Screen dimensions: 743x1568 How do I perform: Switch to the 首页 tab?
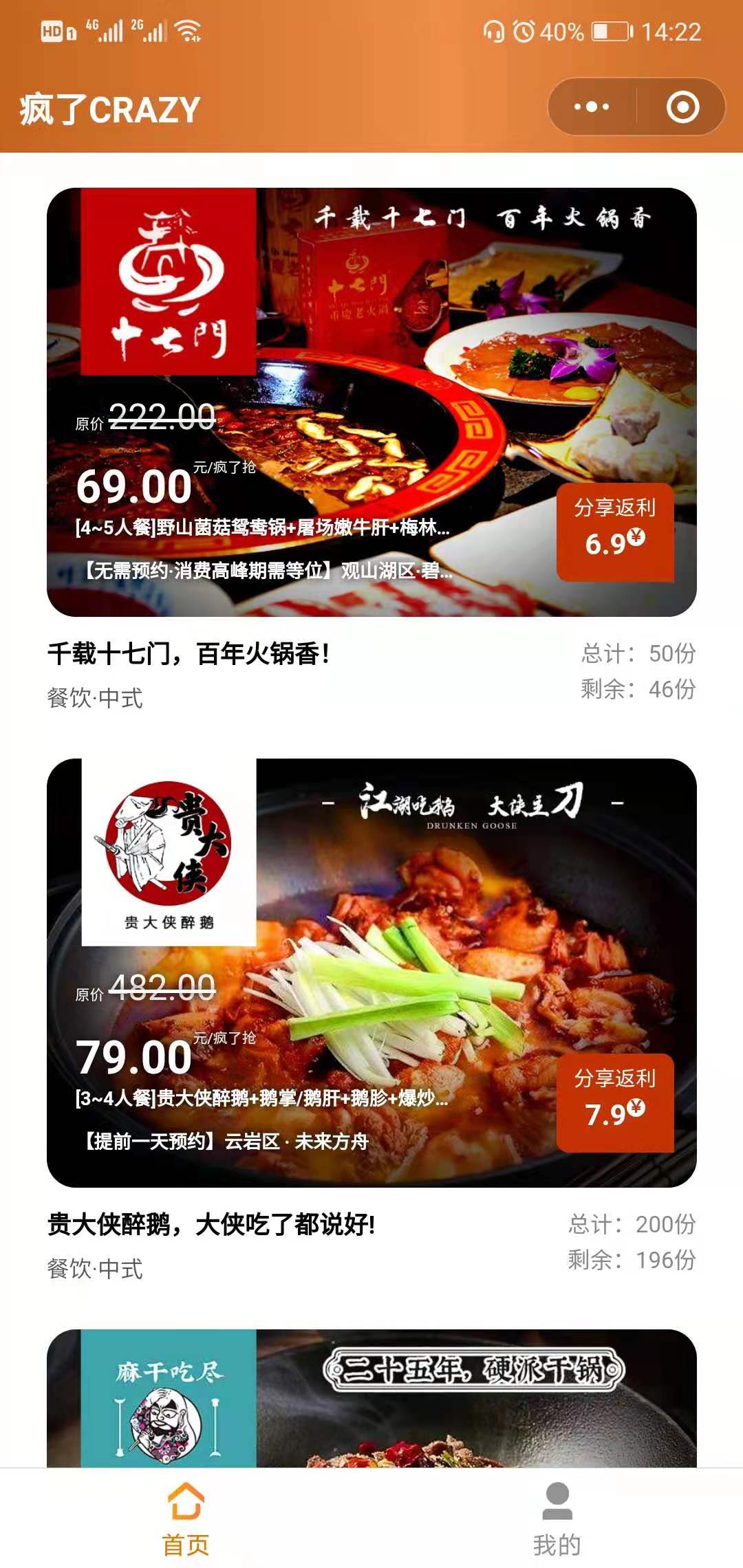[x=186, y=1518]
